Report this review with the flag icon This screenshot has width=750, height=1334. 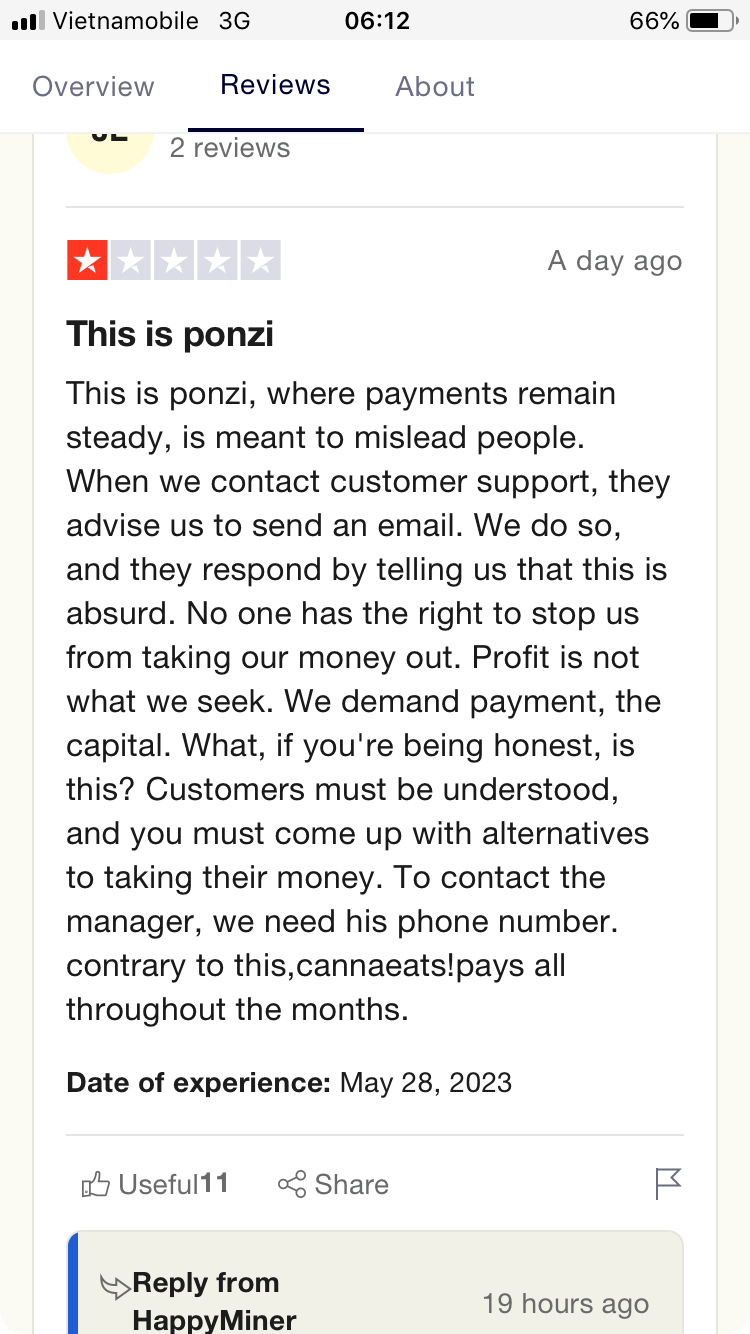pos(668,1184)
